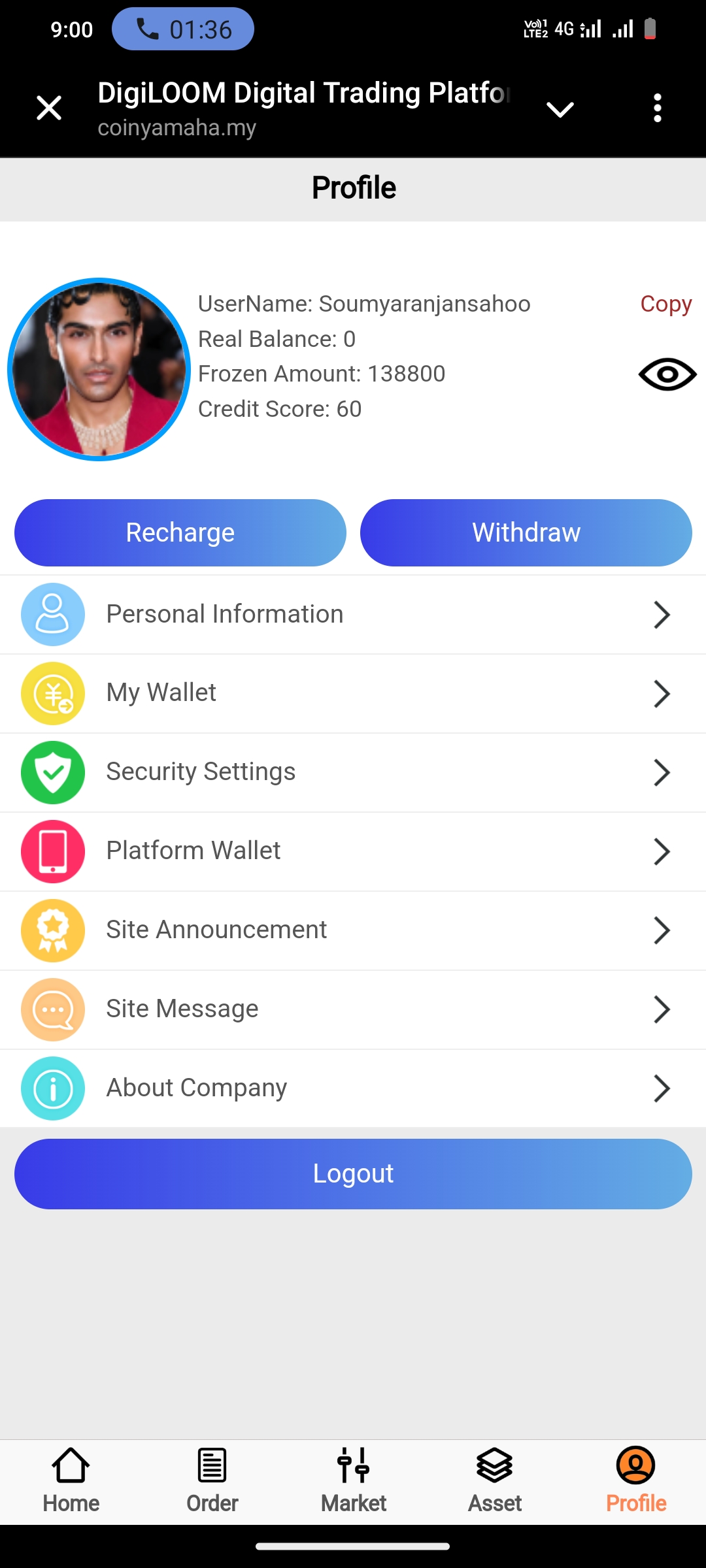Open Site Message
Screen dimensions: 706x1568
pos(353,1009)
